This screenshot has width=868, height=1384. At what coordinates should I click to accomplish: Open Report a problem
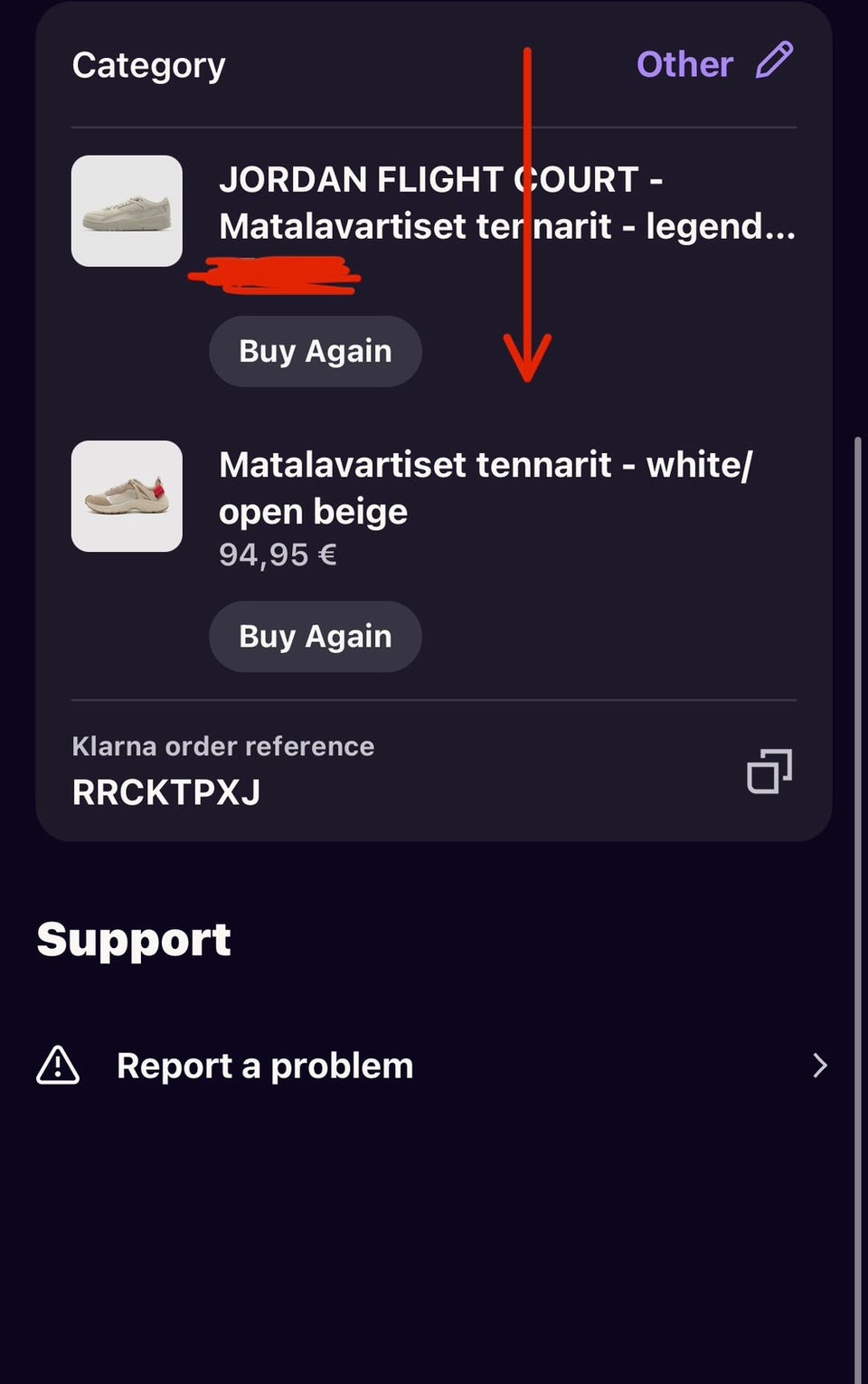click(x=434, y=1066)
